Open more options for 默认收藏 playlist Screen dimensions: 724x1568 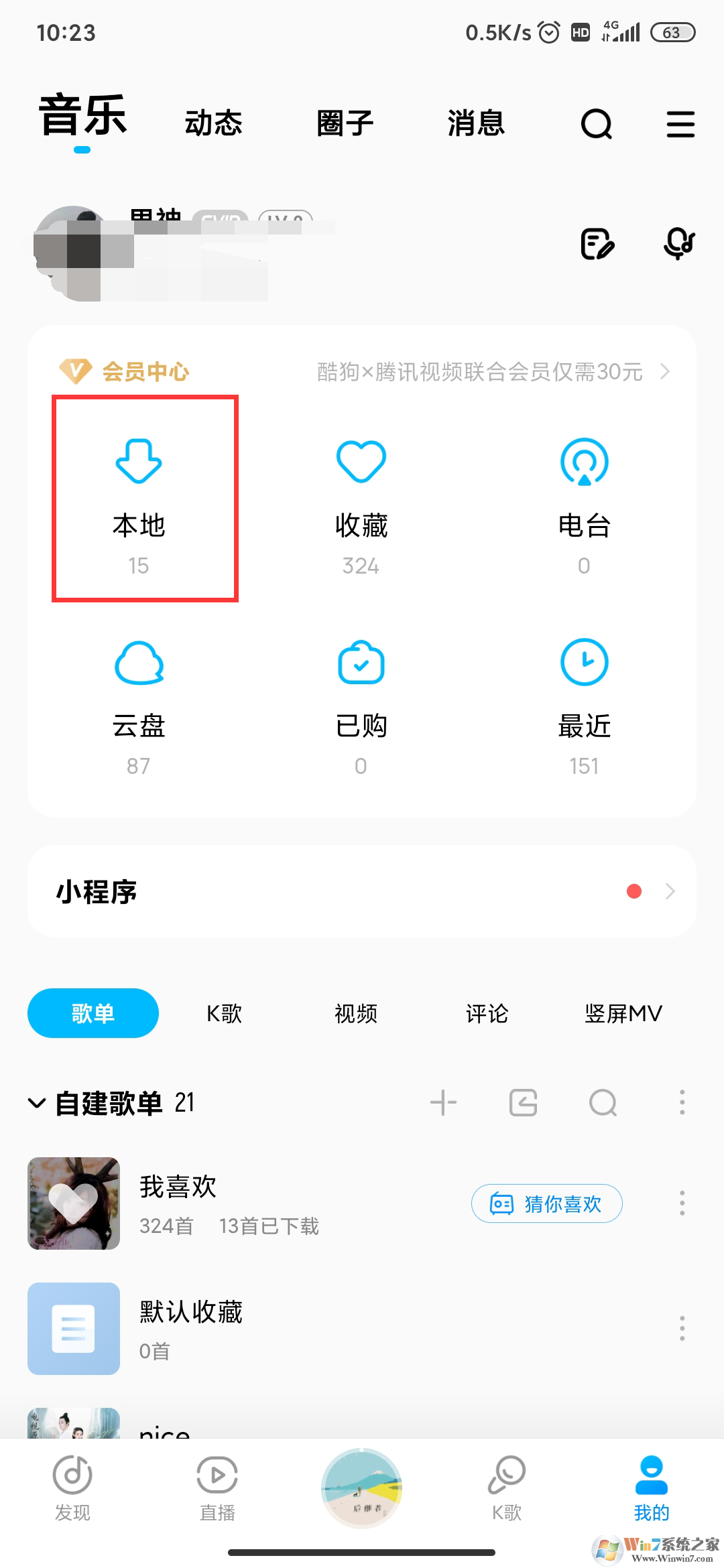[x=682, y=1330]
